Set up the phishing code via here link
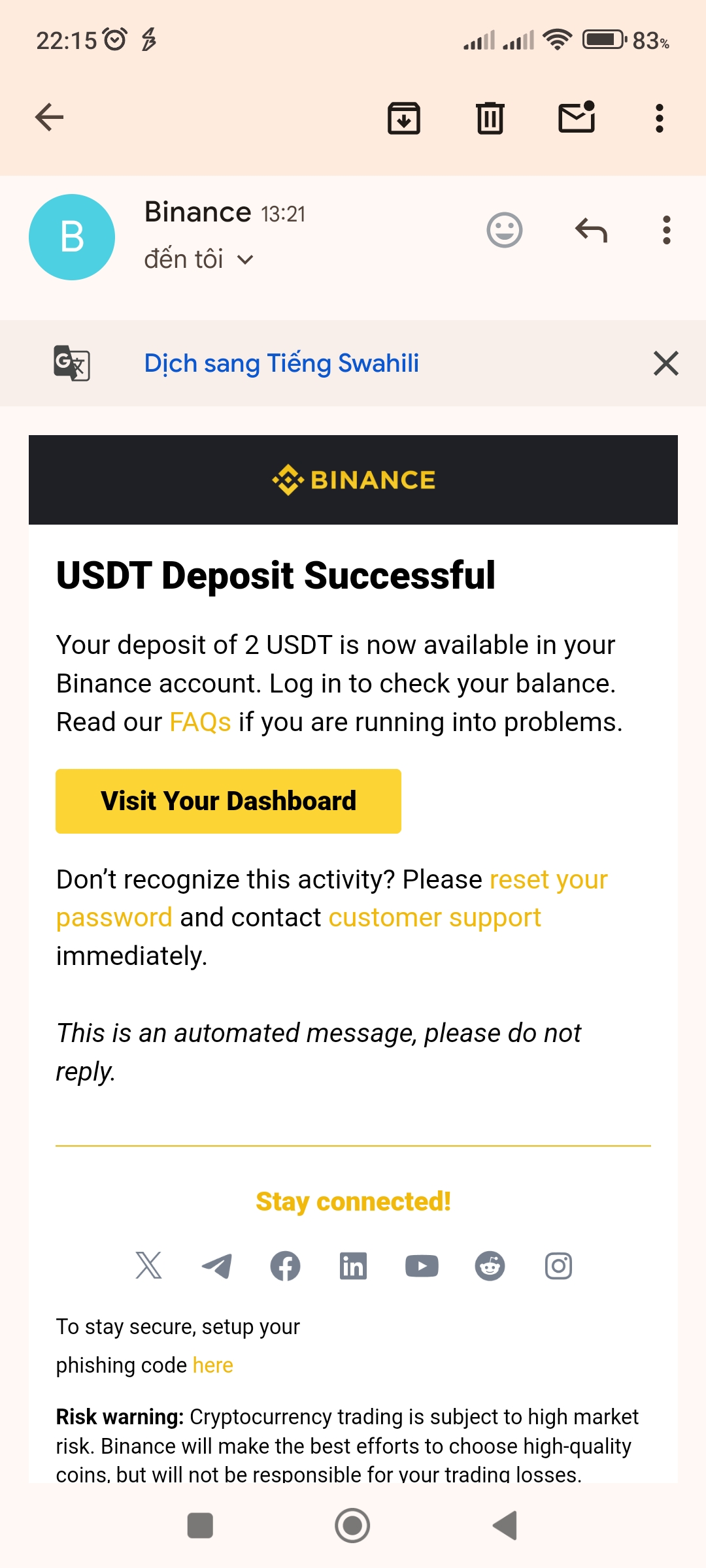The image size is (706, 1568). click(x=212, y=1365)
